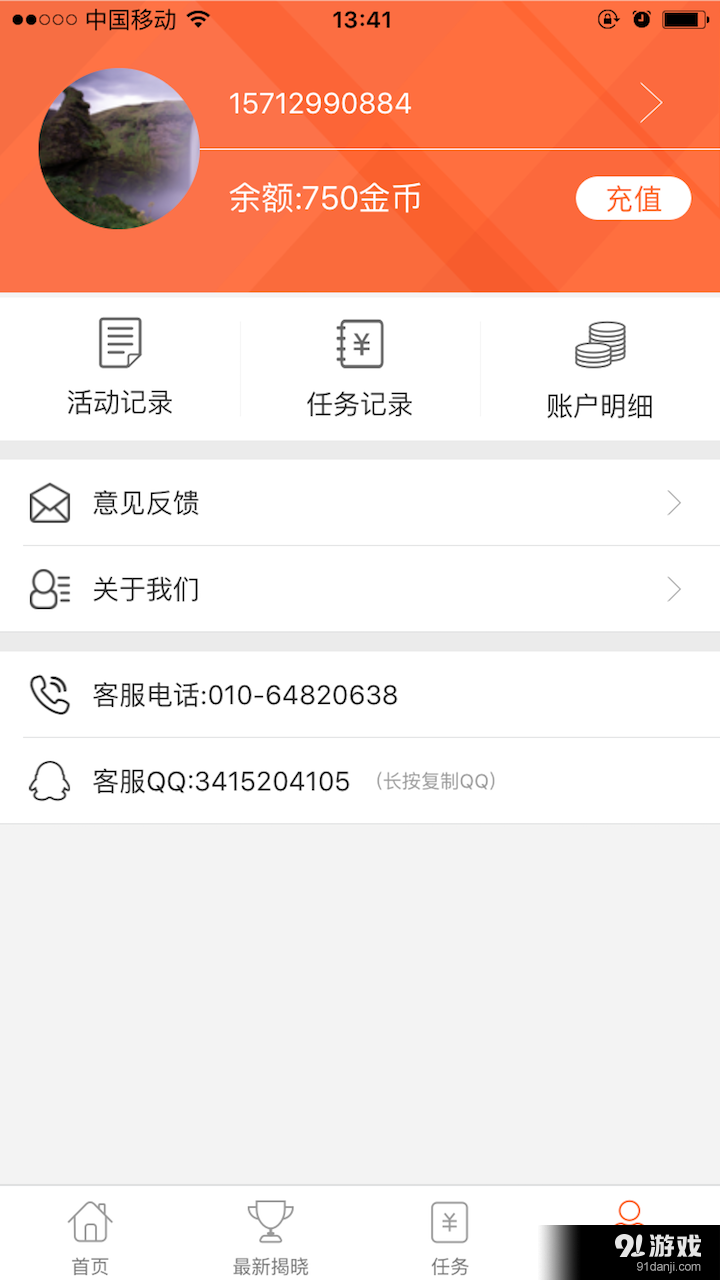Click the 意见反馈 envelope icon
The width and height of the screenshot is (720, 1280).
point(47,503)
